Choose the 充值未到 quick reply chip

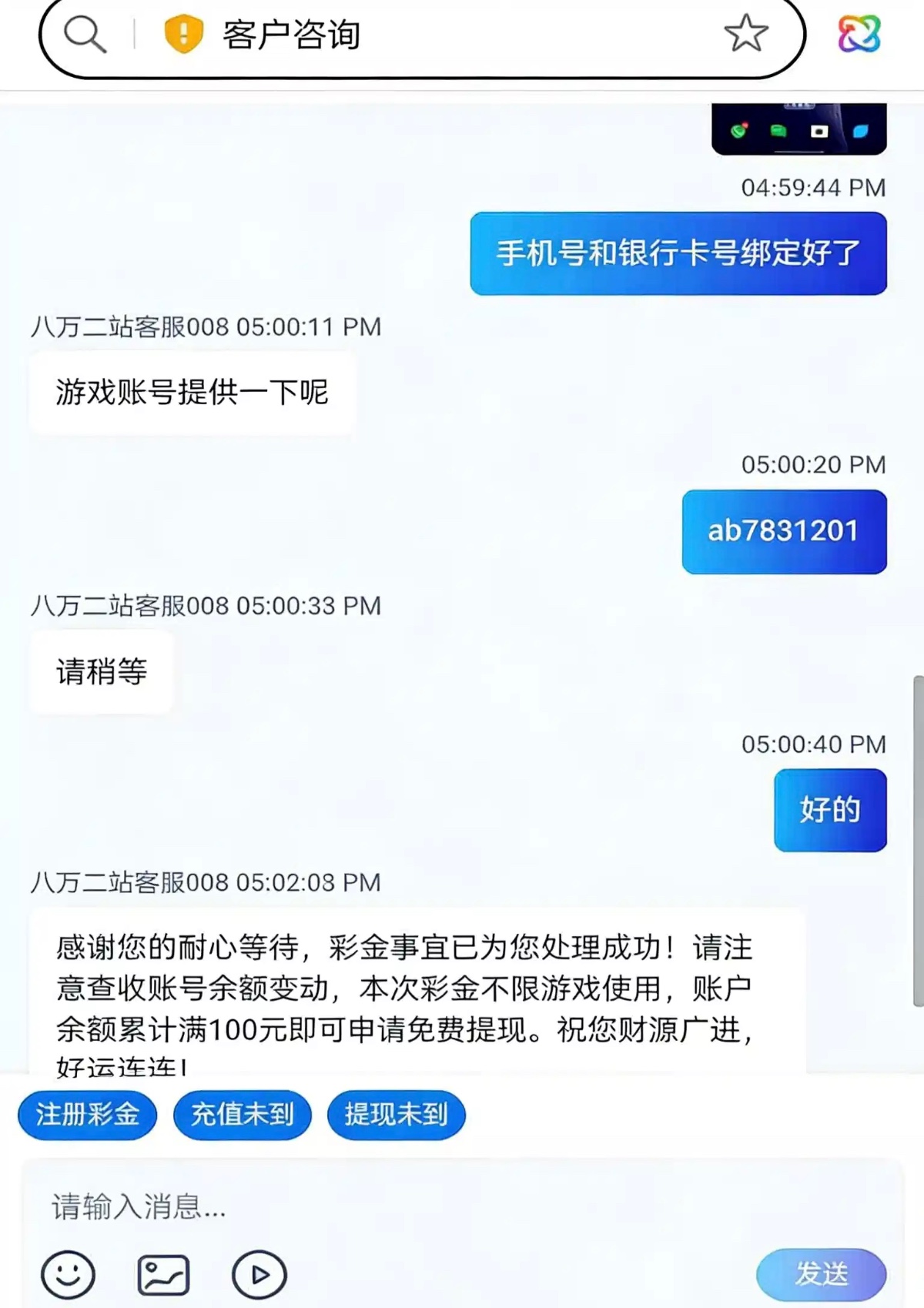[242, 1114]
